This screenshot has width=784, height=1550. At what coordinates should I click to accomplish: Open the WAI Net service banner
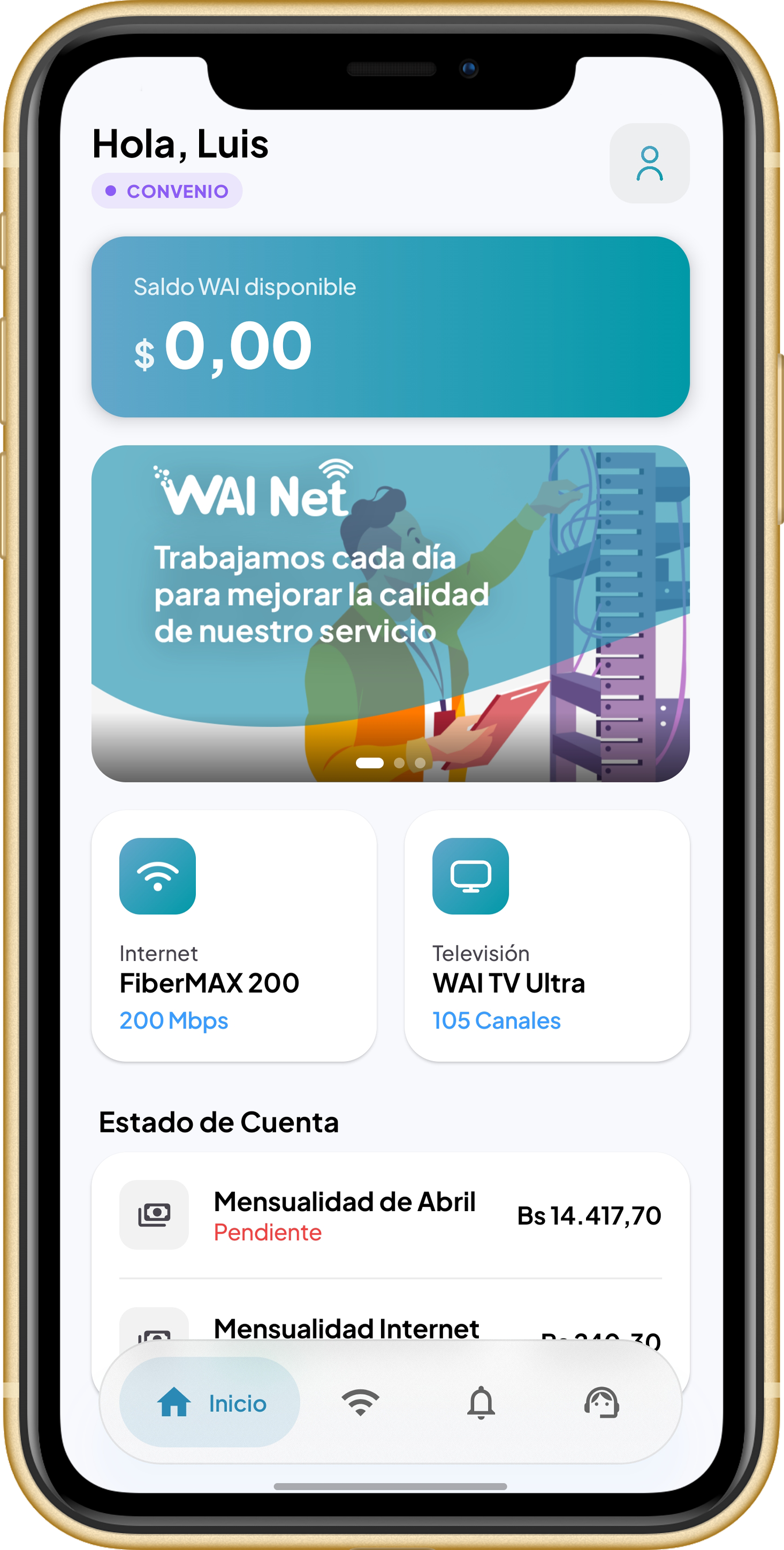coord(390,613)
